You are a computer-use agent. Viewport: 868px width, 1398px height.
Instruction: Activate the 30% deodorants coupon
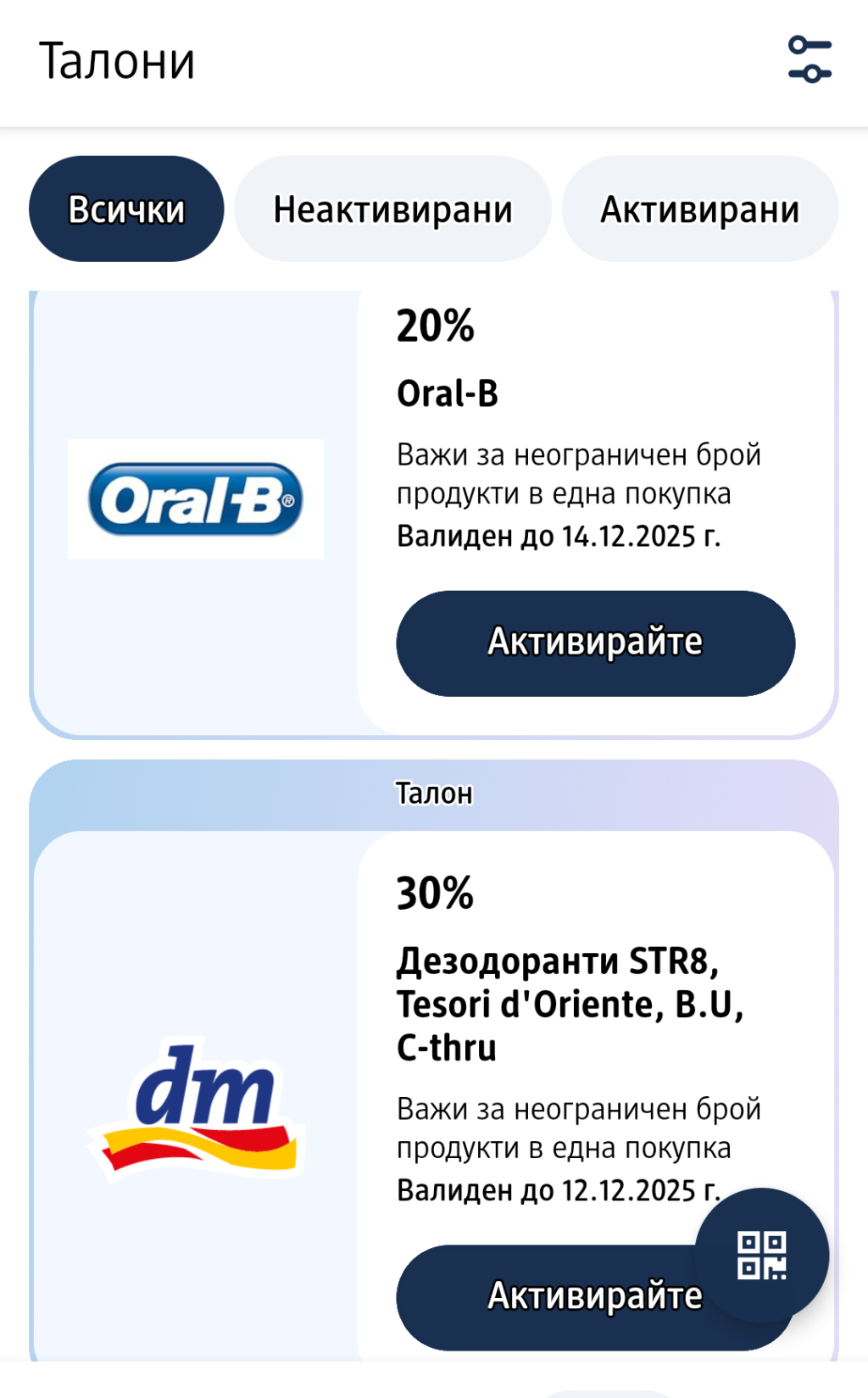[x=551, y=1297]
